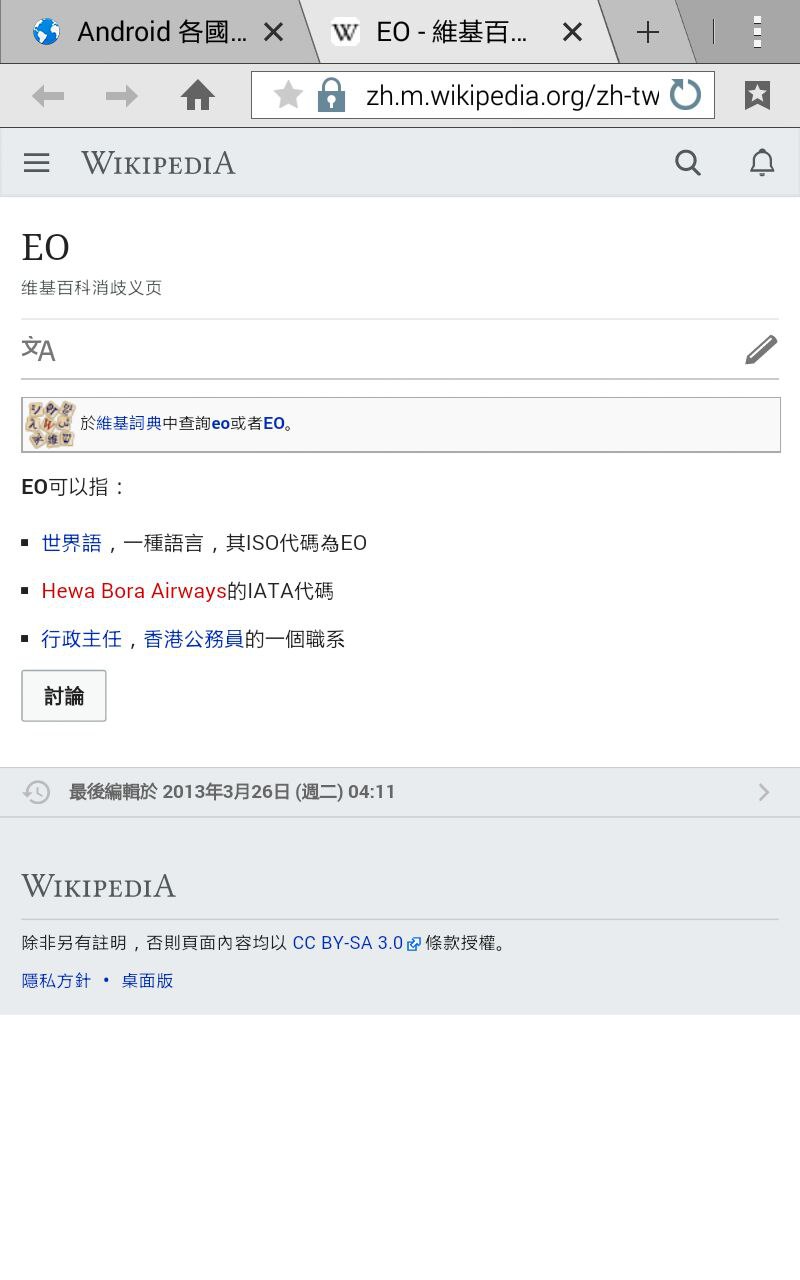This screenshot has height=1280, width=800.
Task: Open the notifications bell
Action: (762, 163)
